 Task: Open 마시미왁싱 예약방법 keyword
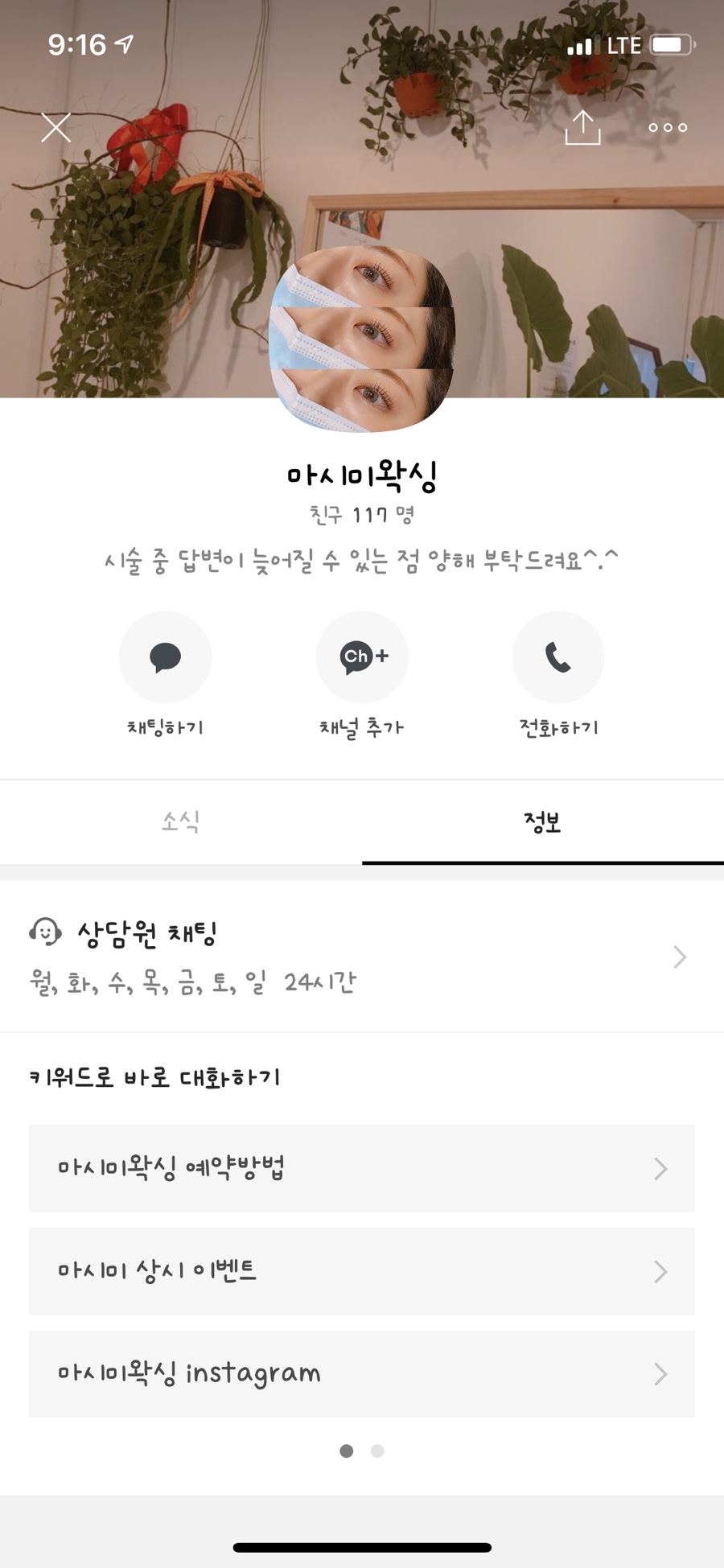[362, 1168]
